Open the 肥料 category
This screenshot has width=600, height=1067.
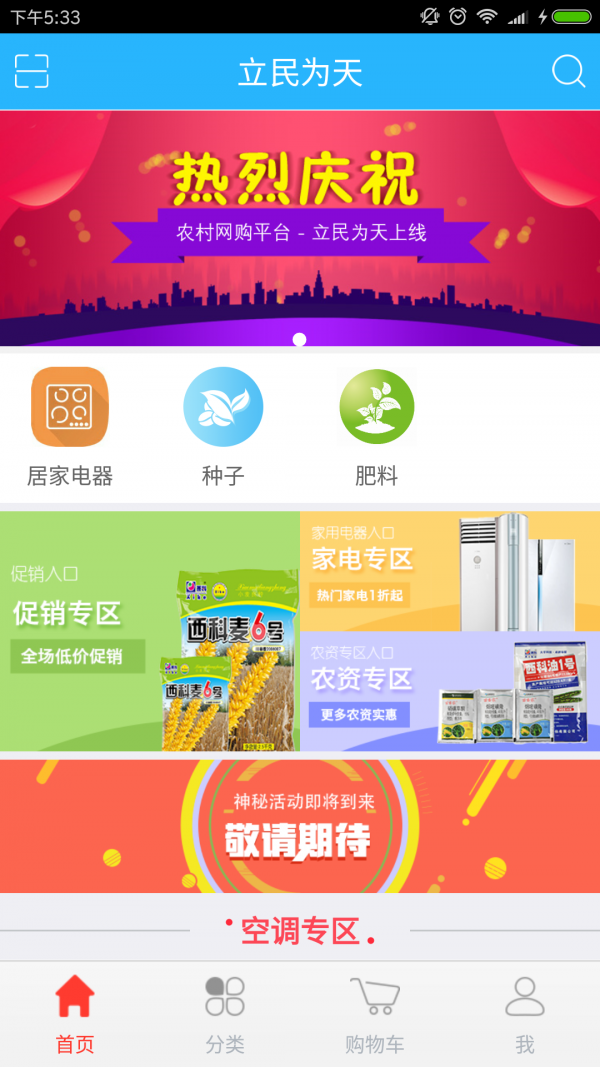pyautogui.click(x=376, y=427)
